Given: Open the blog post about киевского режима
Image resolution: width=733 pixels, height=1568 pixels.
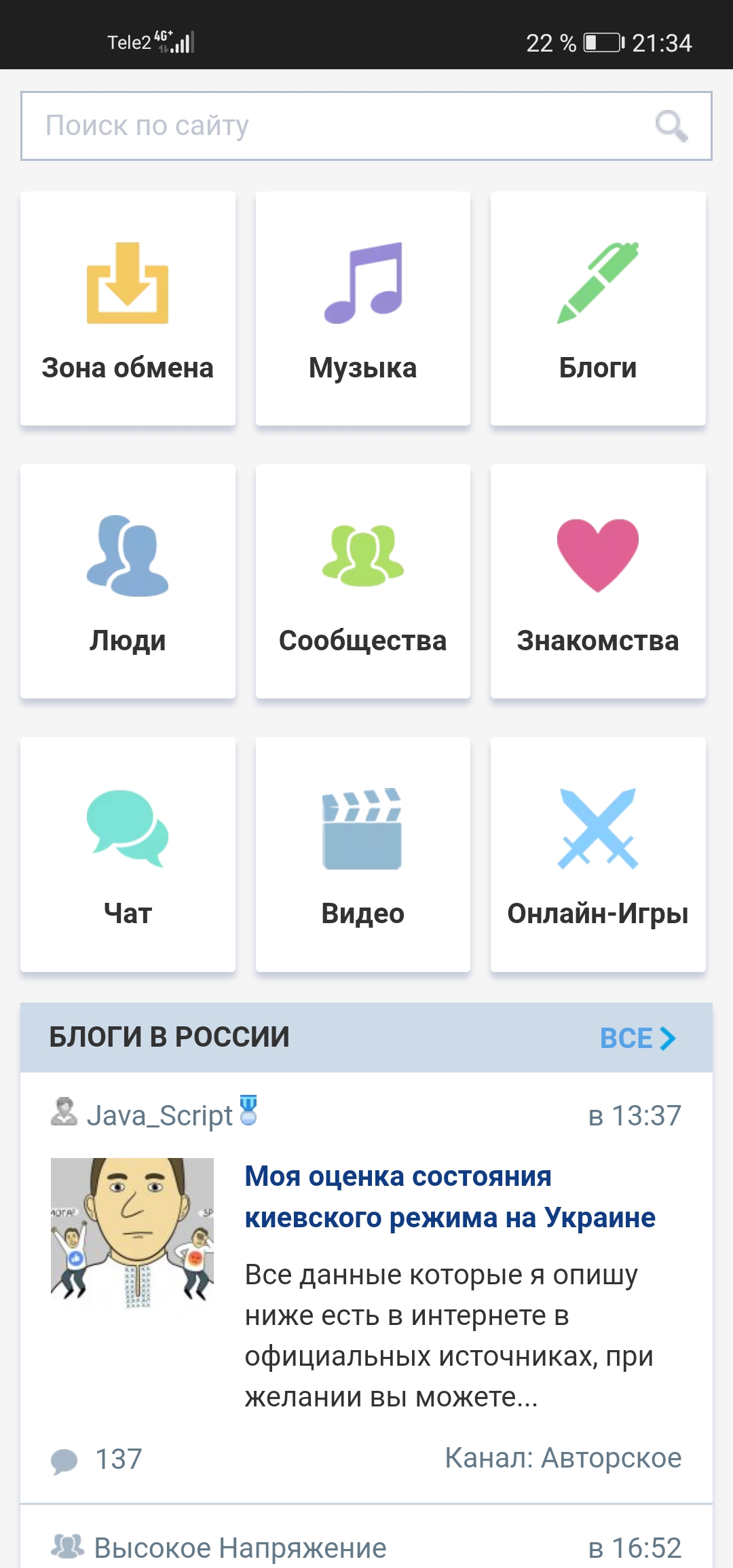Looking at the screenshot, I should coord(449,1197).
